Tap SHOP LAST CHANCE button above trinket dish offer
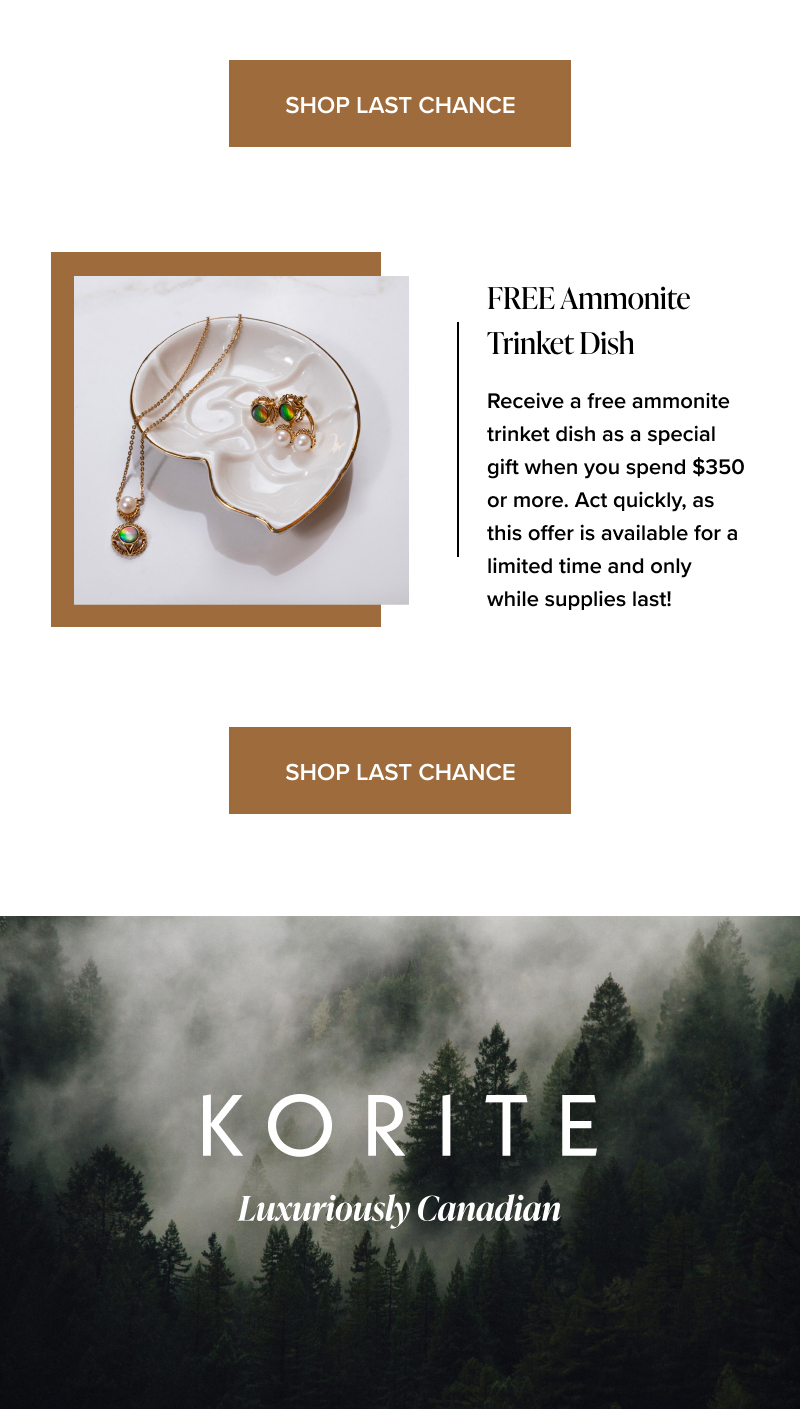 click(x=400, y=104)
